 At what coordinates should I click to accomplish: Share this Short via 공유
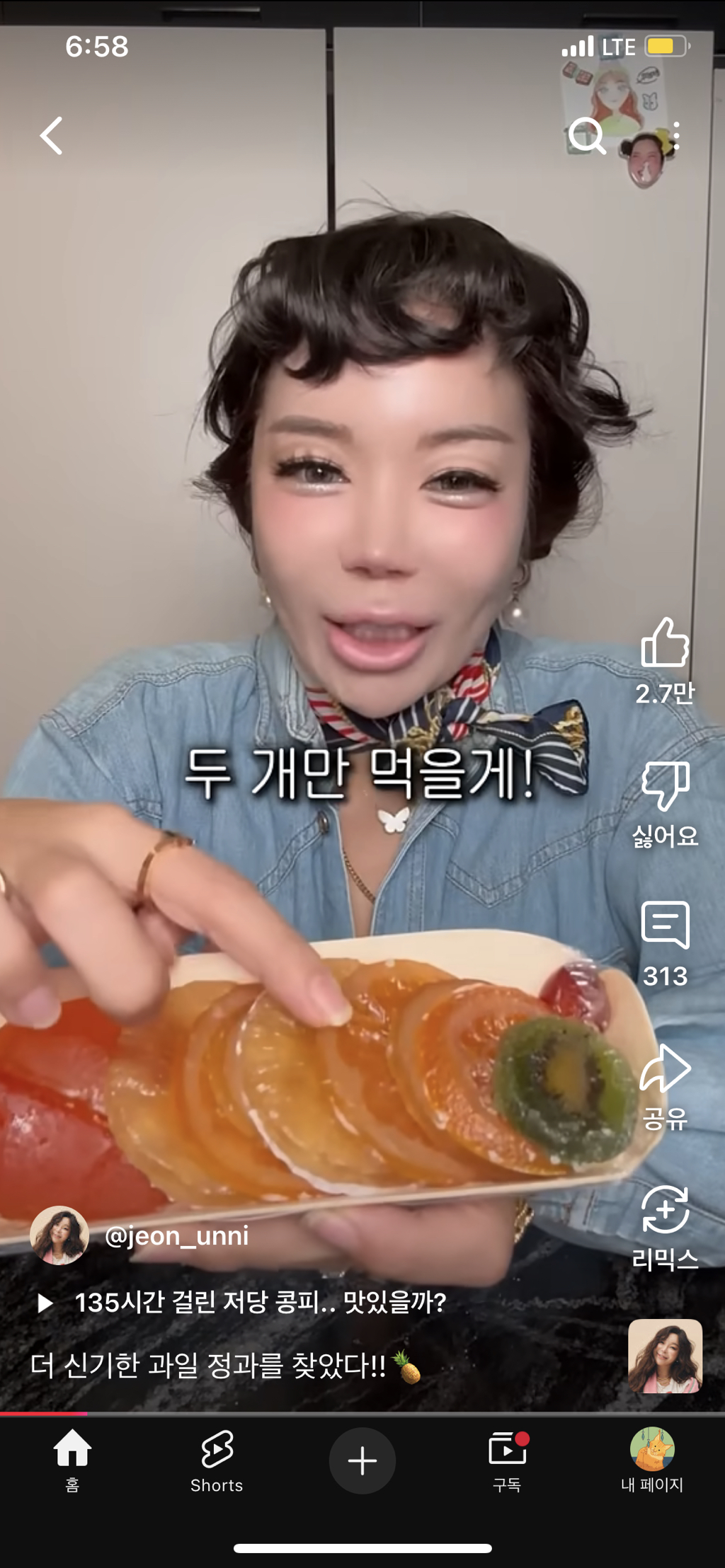(x=665, y=1070)
